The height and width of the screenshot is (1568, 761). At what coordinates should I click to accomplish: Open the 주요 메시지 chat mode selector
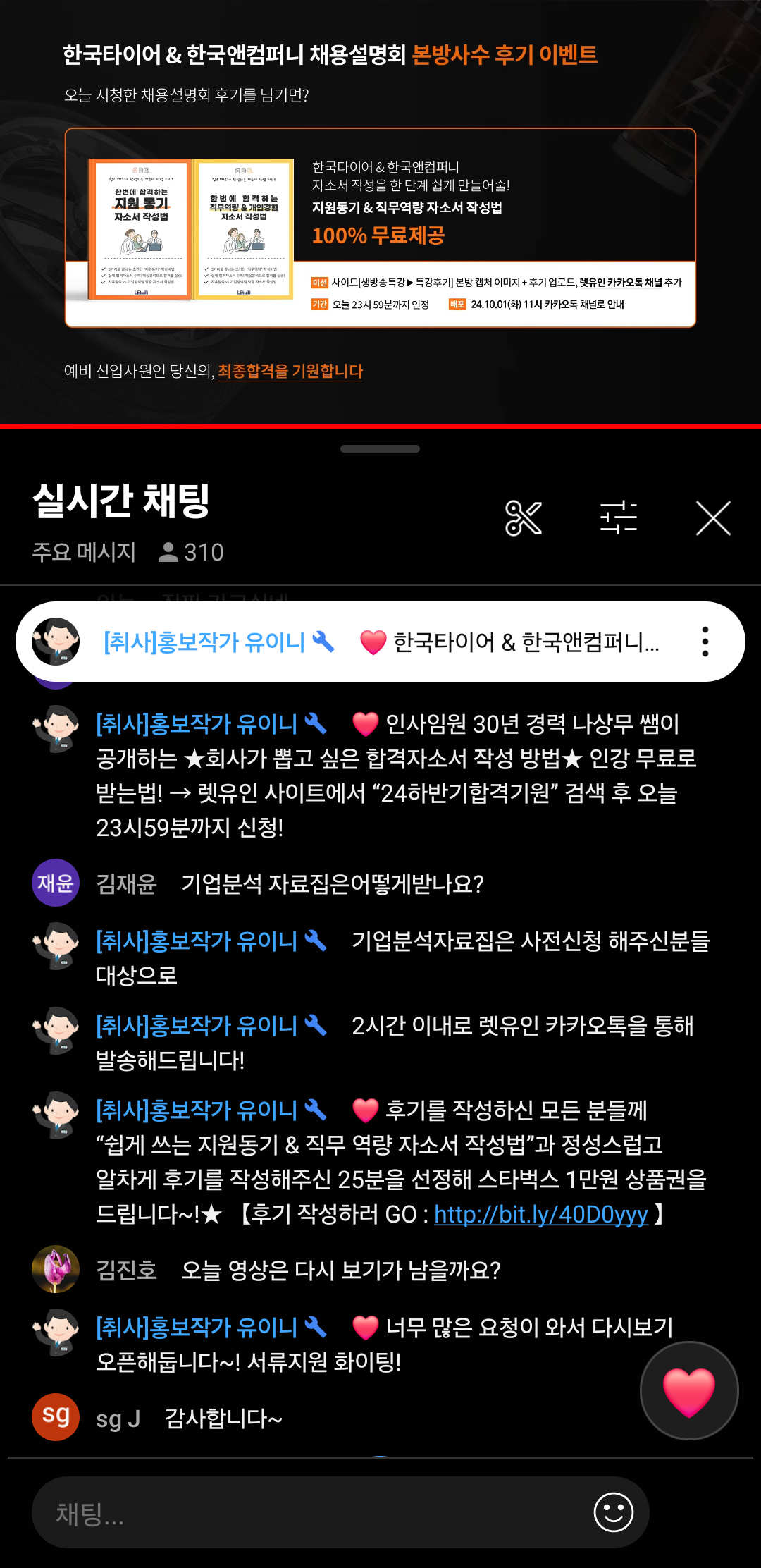[84, 552]
